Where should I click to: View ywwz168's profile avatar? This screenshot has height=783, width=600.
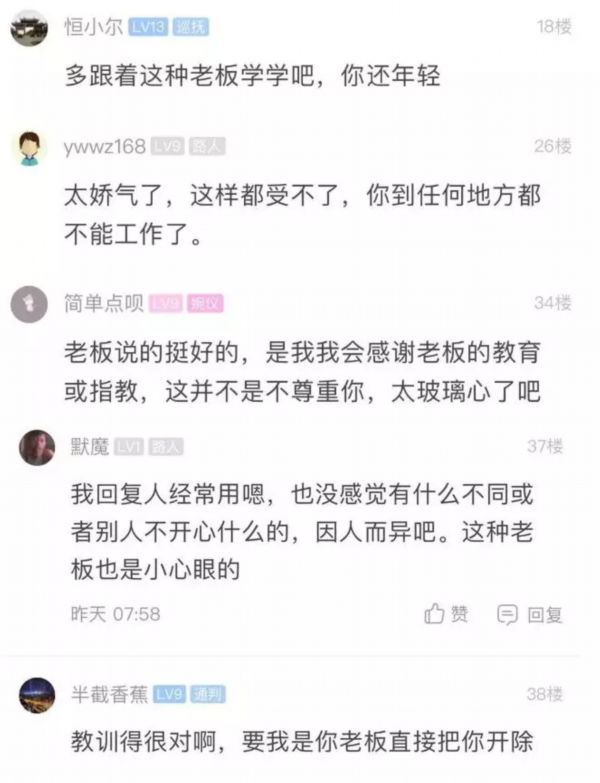(x=30, y=148)
